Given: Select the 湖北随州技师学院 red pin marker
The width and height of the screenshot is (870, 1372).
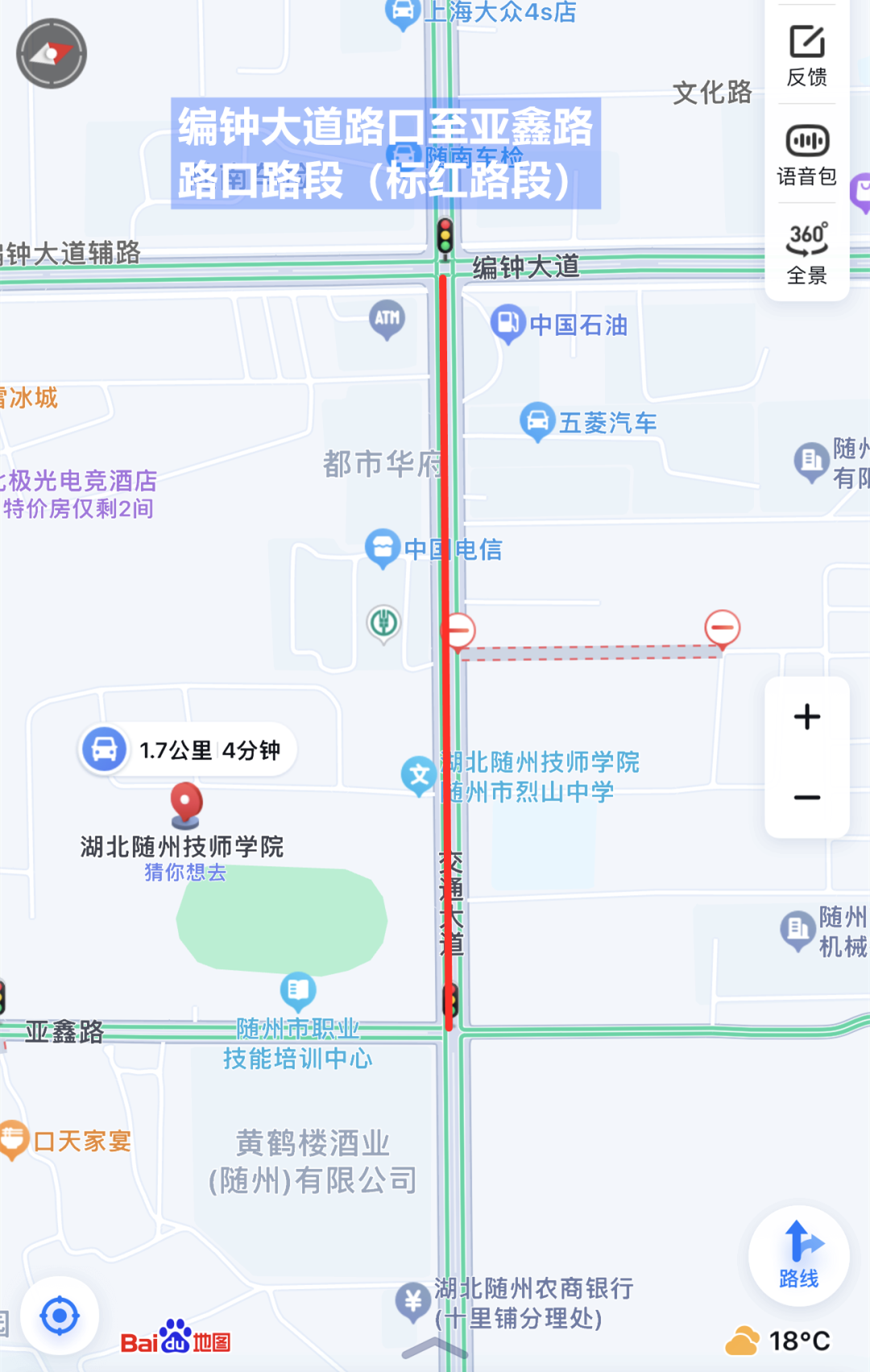Looking at the screenshot, I should pos(186,804).
